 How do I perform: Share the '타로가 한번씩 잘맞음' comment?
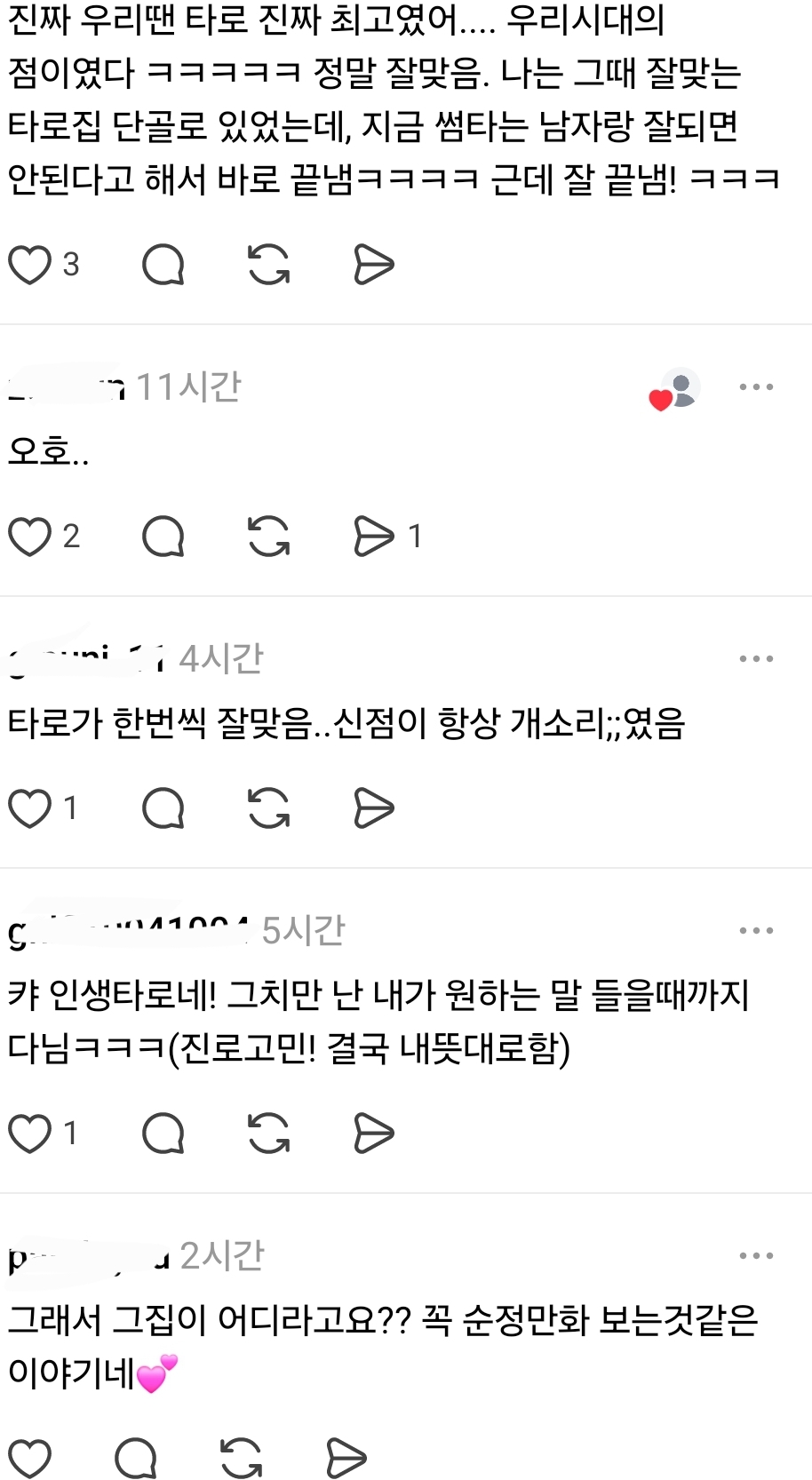click(x=373, y=808)
